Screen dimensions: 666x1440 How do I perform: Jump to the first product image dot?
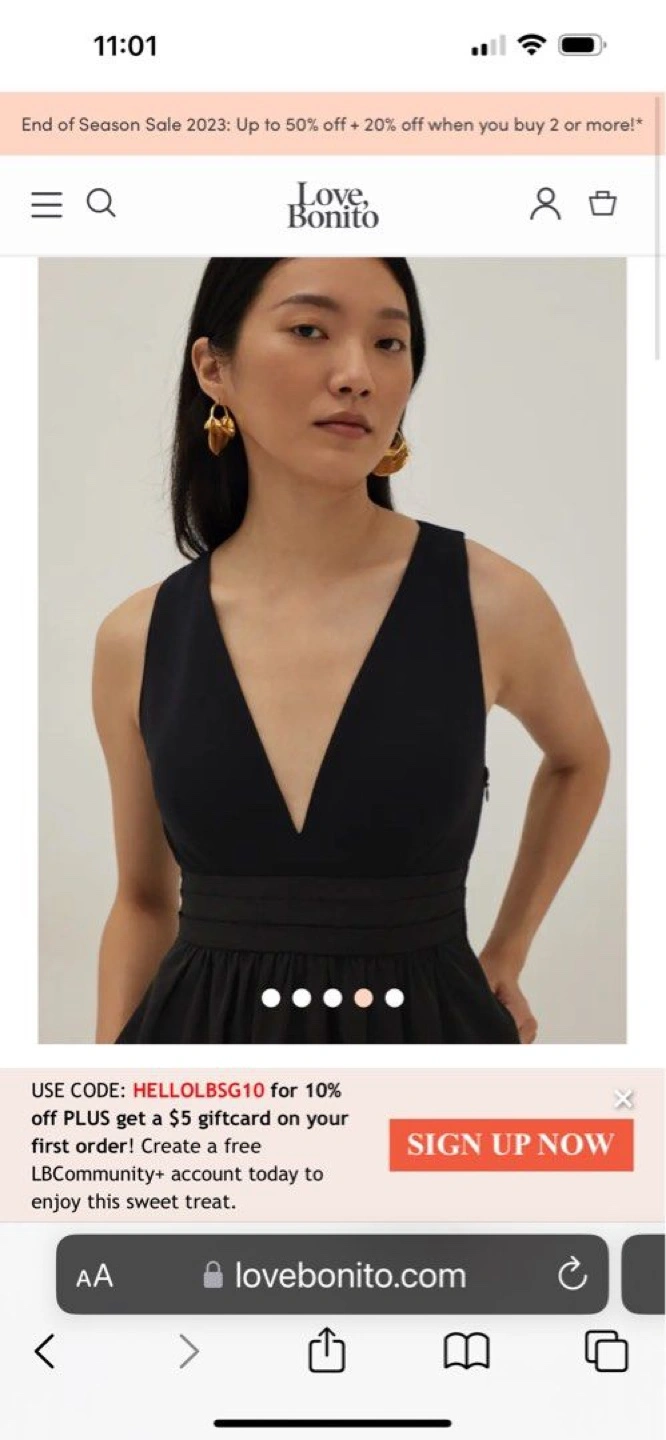coord(271,997)
